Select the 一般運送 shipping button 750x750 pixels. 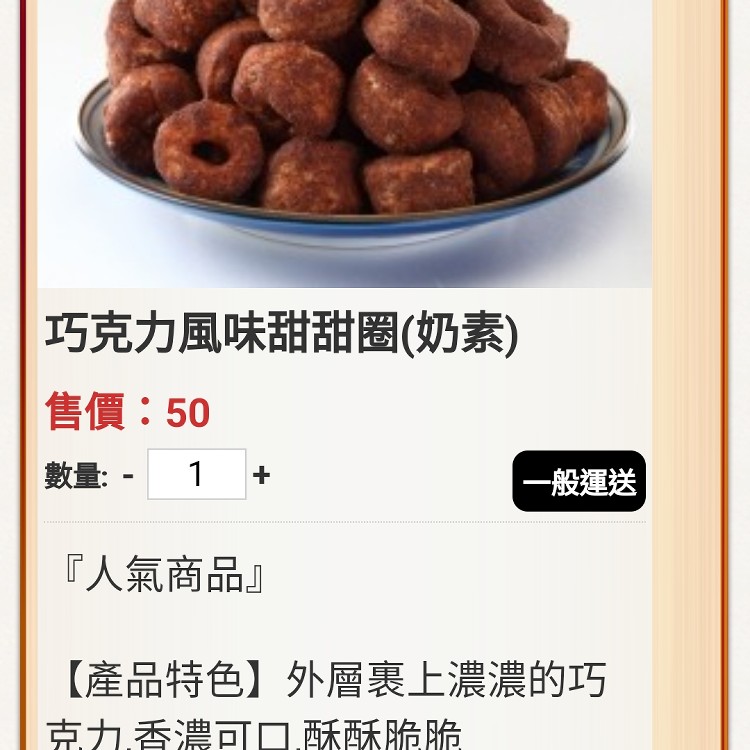(x=579, y=482)
